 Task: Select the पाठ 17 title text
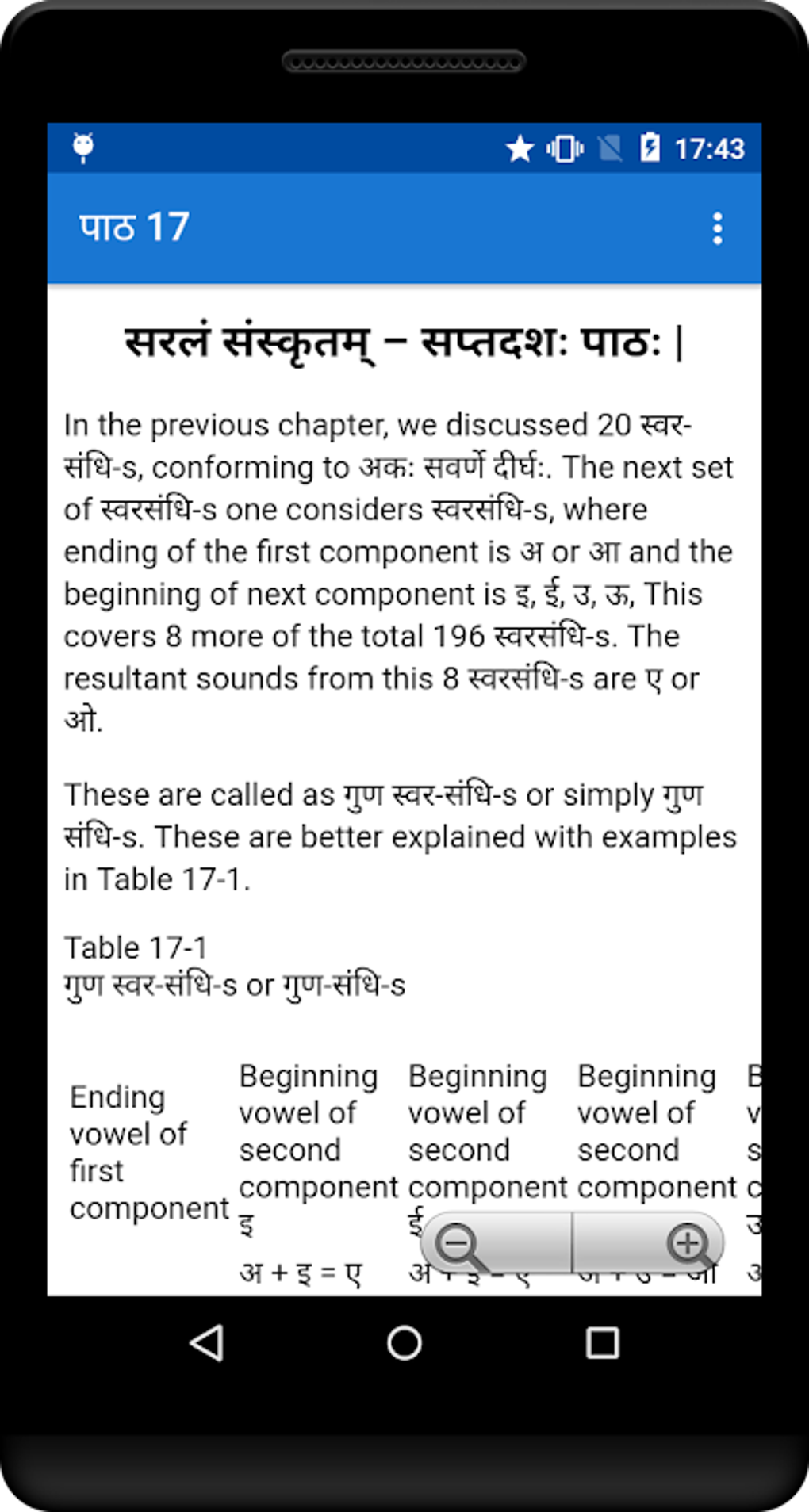(x=133, y=228)
